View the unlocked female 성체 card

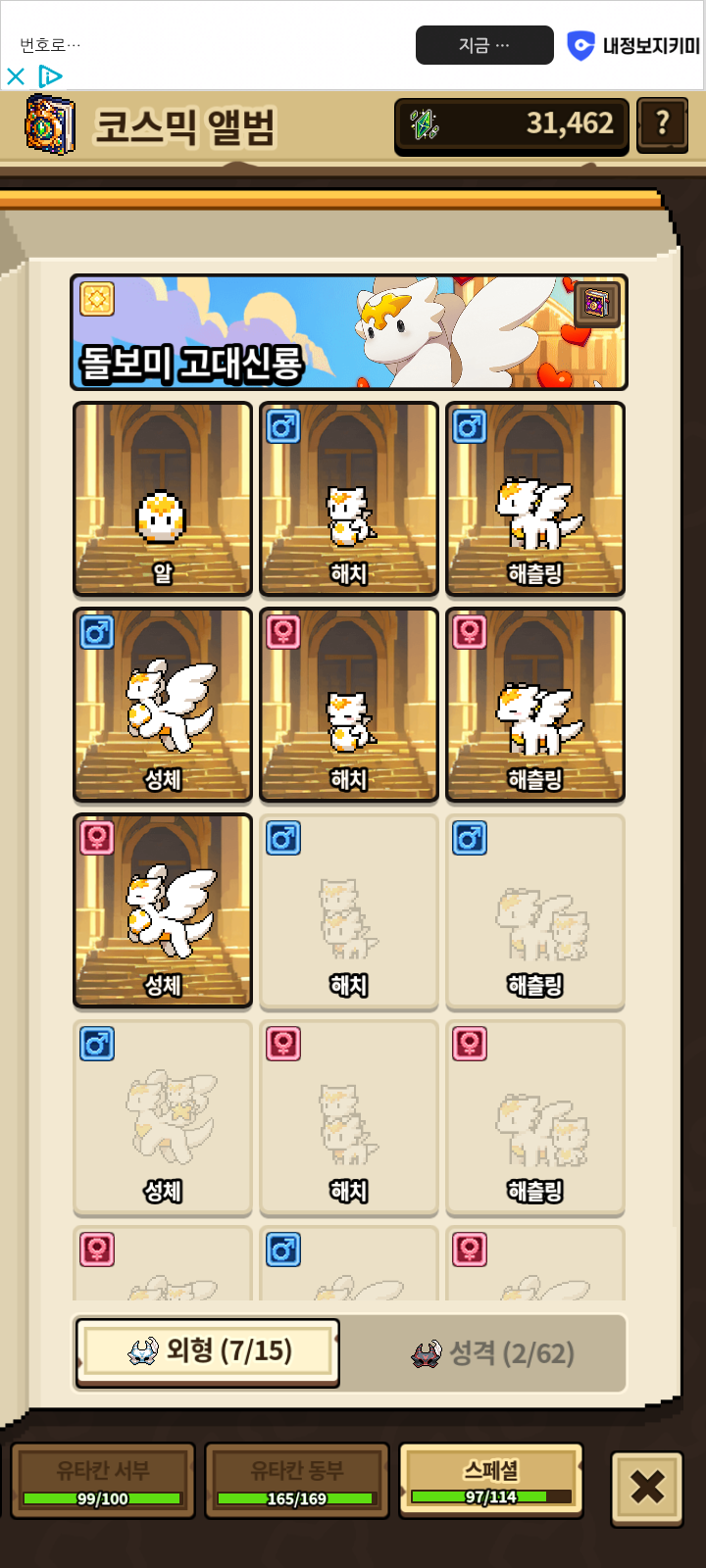(x=163, y=911)
